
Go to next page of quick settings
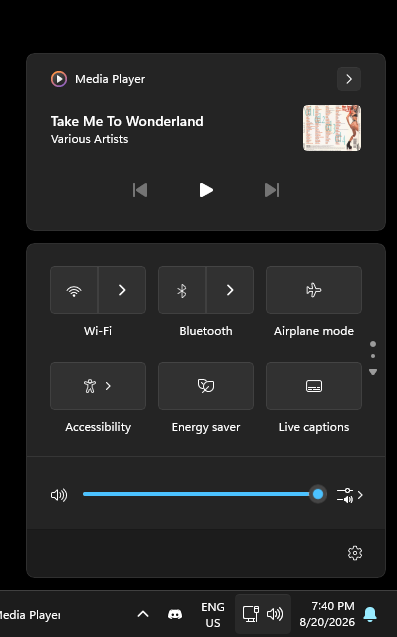tap(373, 372)
